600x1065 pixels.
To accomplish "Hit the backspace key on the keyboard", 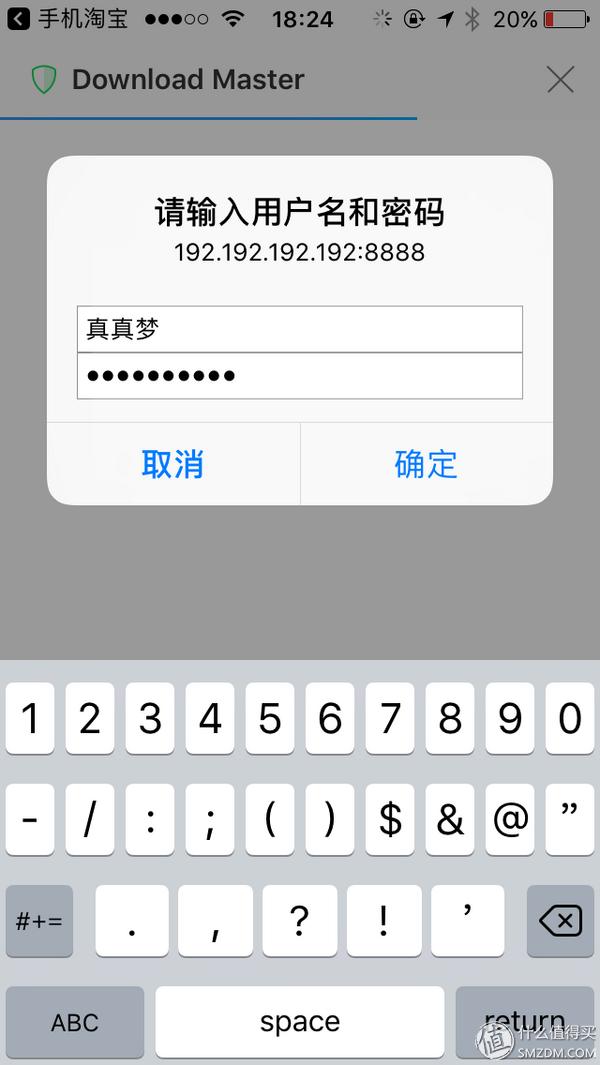I will pyautogui.click(x=560, y=920).
